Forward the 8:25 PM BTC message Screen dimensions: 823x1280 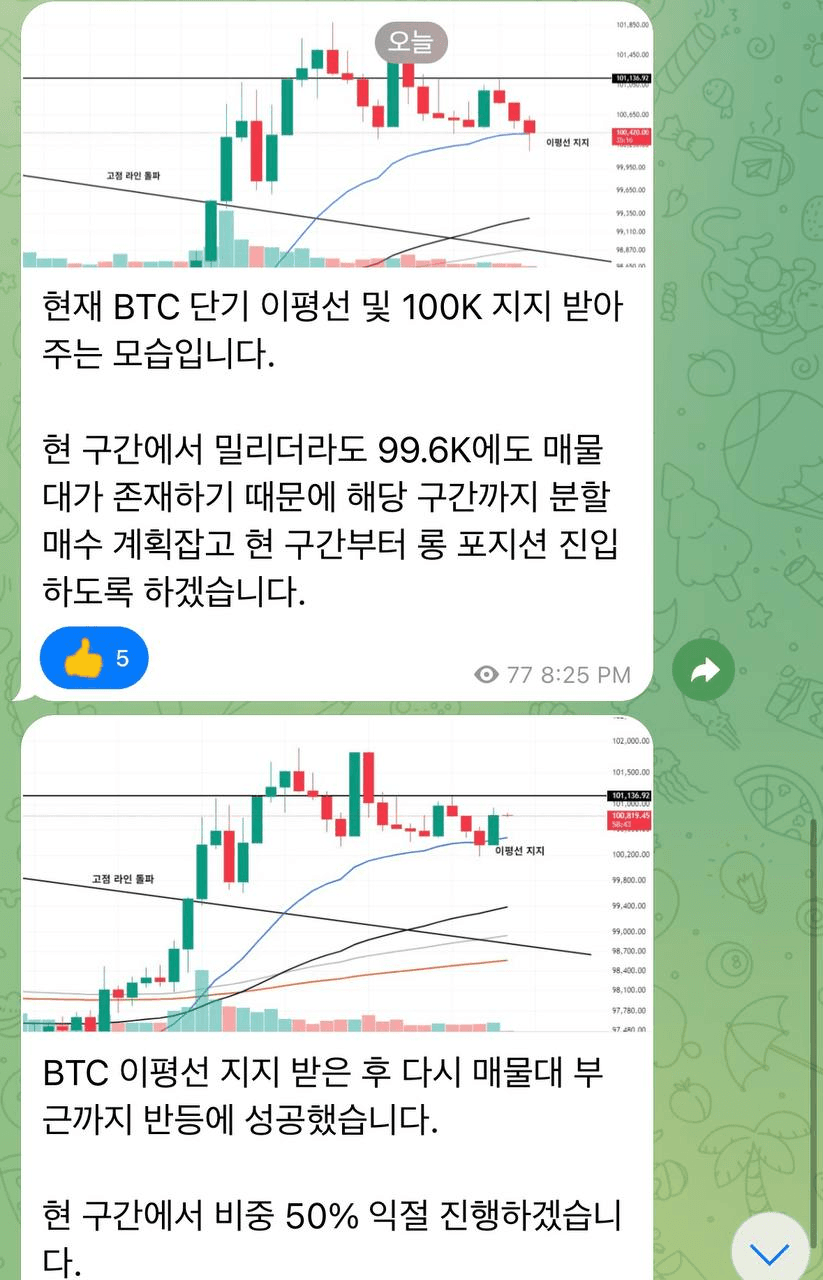click(x=703, y=671)
